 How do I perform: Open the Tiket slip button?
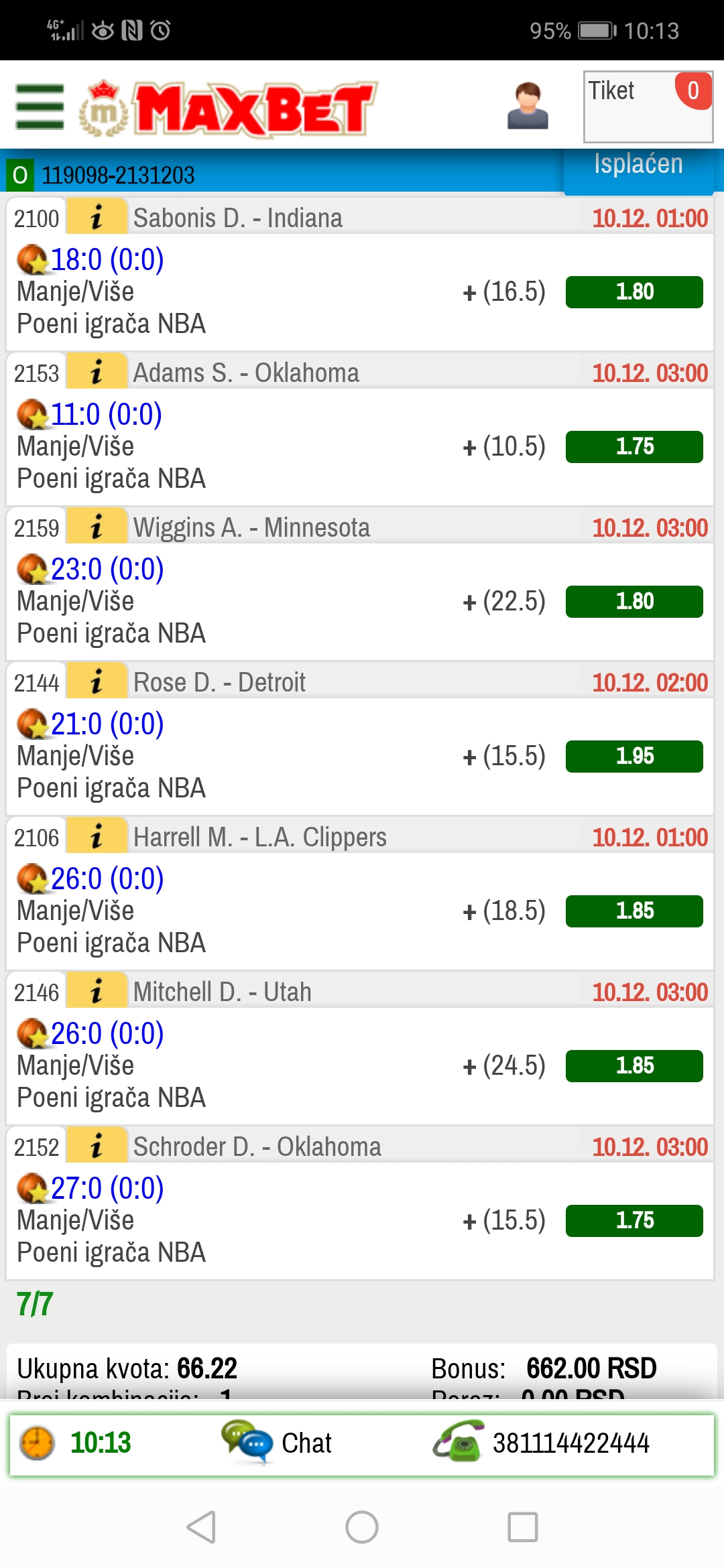coord(648,107)
